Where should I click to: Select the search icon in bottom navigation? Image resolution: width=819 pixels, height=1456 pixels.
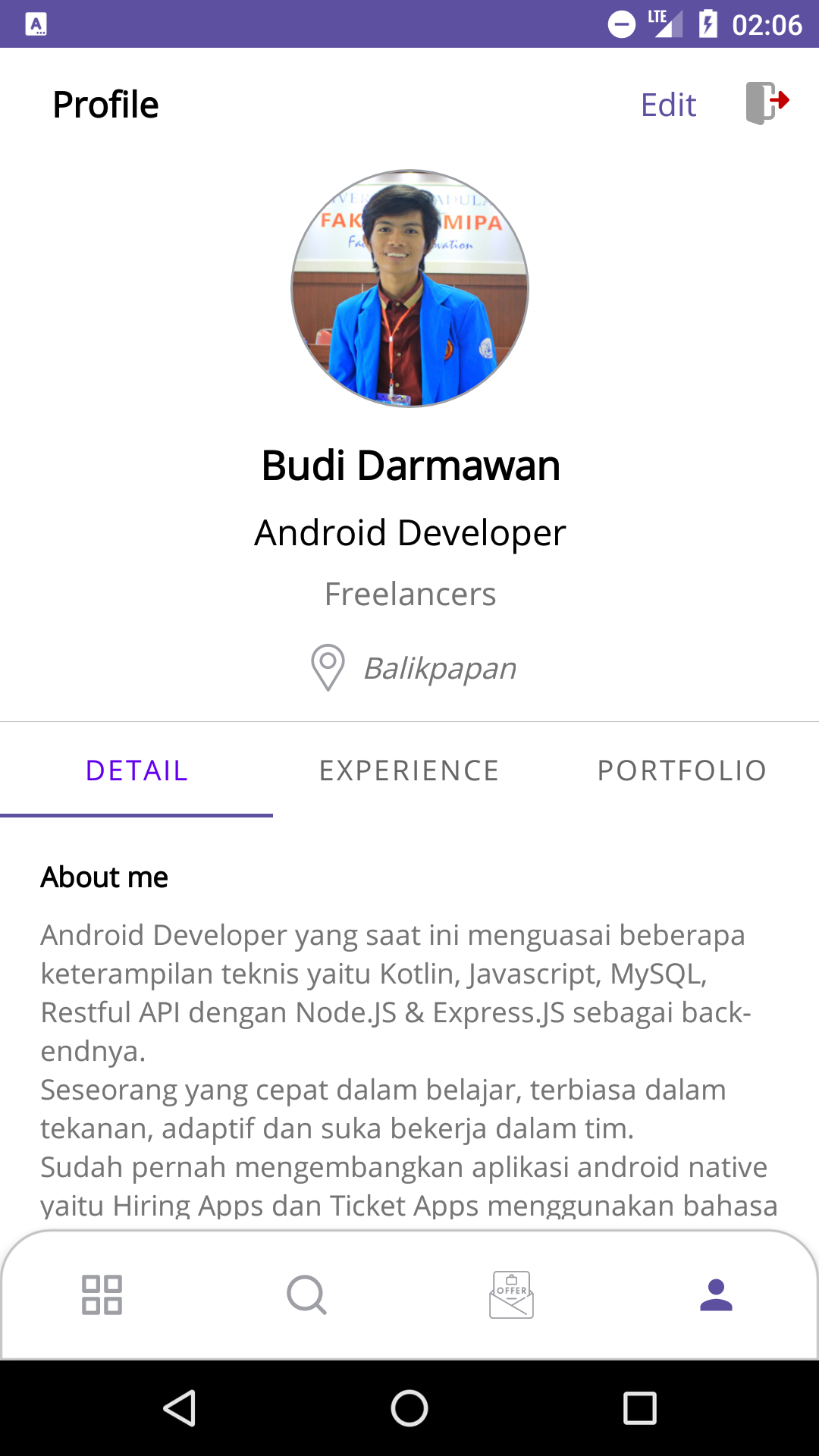305,1294
